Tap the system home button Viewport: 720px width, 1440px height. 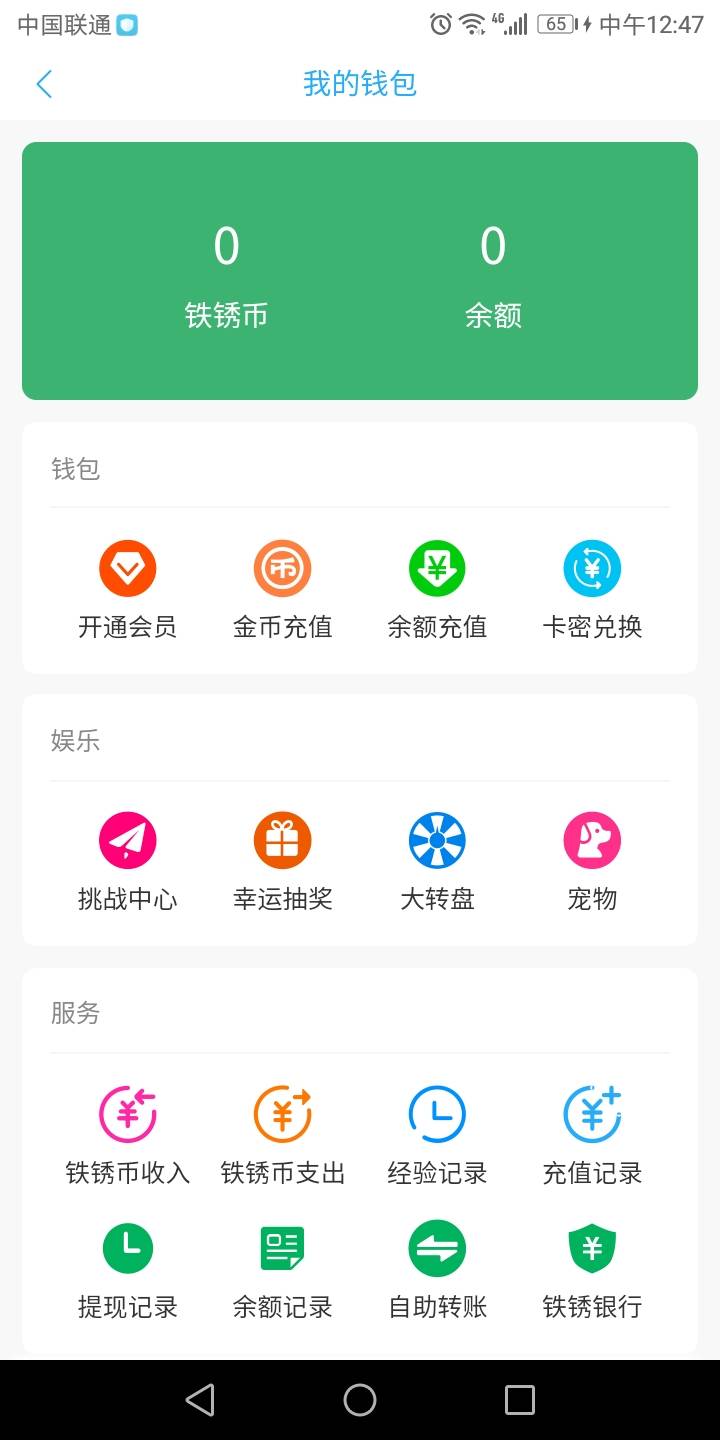360,1400
